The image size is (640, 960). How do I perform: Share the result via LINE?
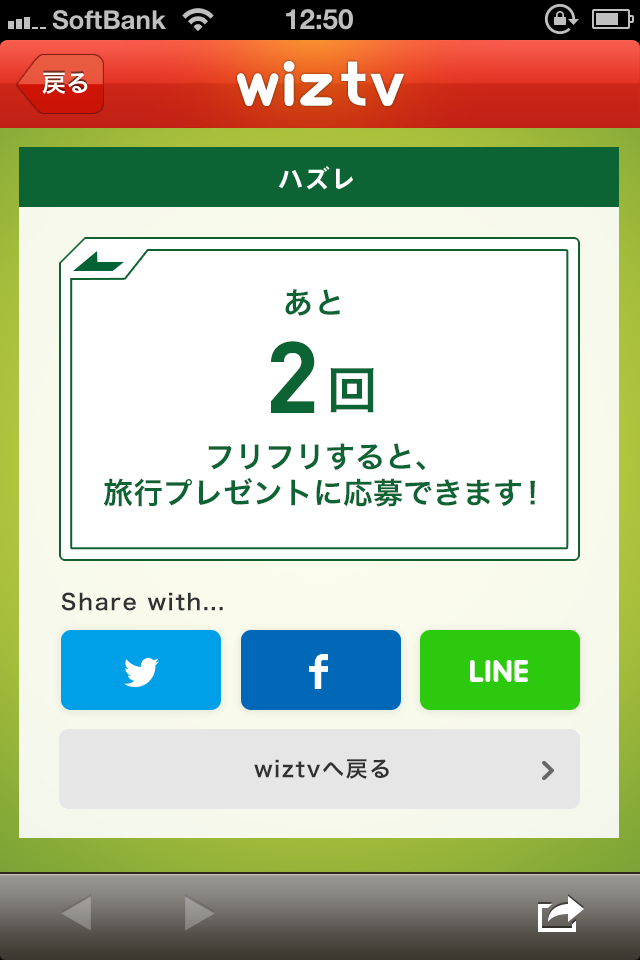[499, 670]
